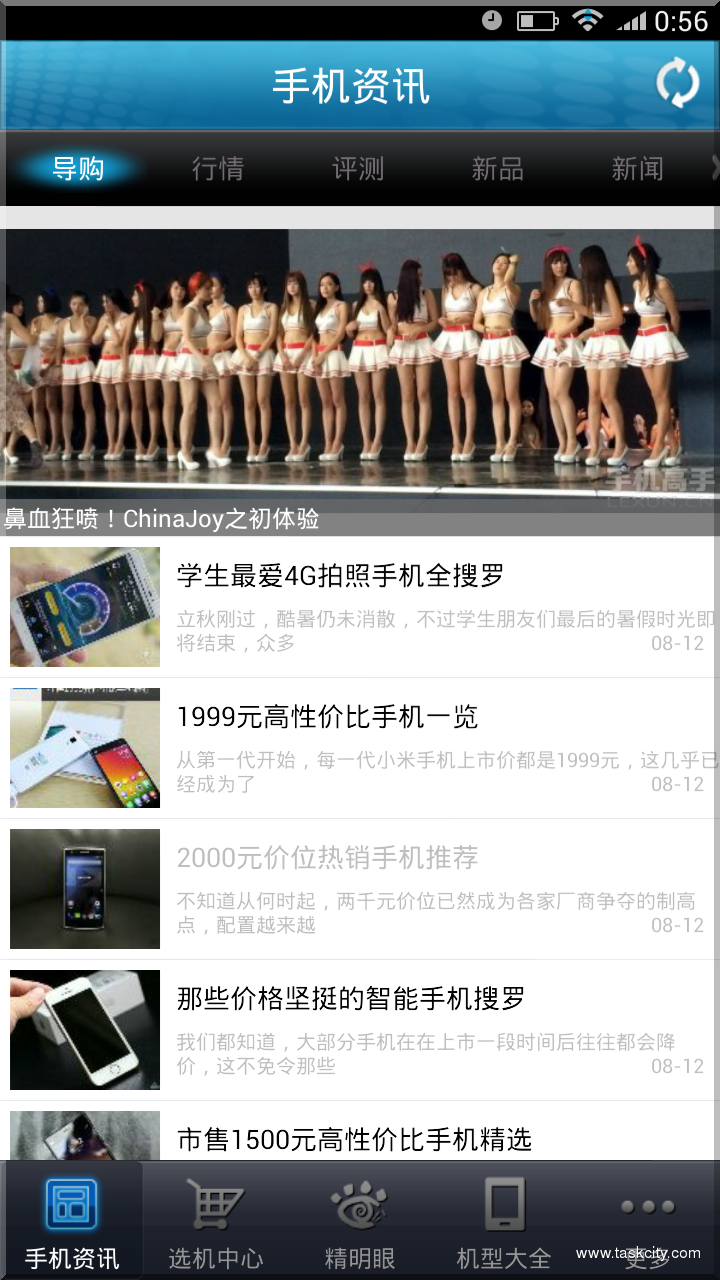The image size is (720, 1280).
Task: Tap the 那些价格坚挺的智能手机搜罗 thumbnail
Action: [84, 1029]
